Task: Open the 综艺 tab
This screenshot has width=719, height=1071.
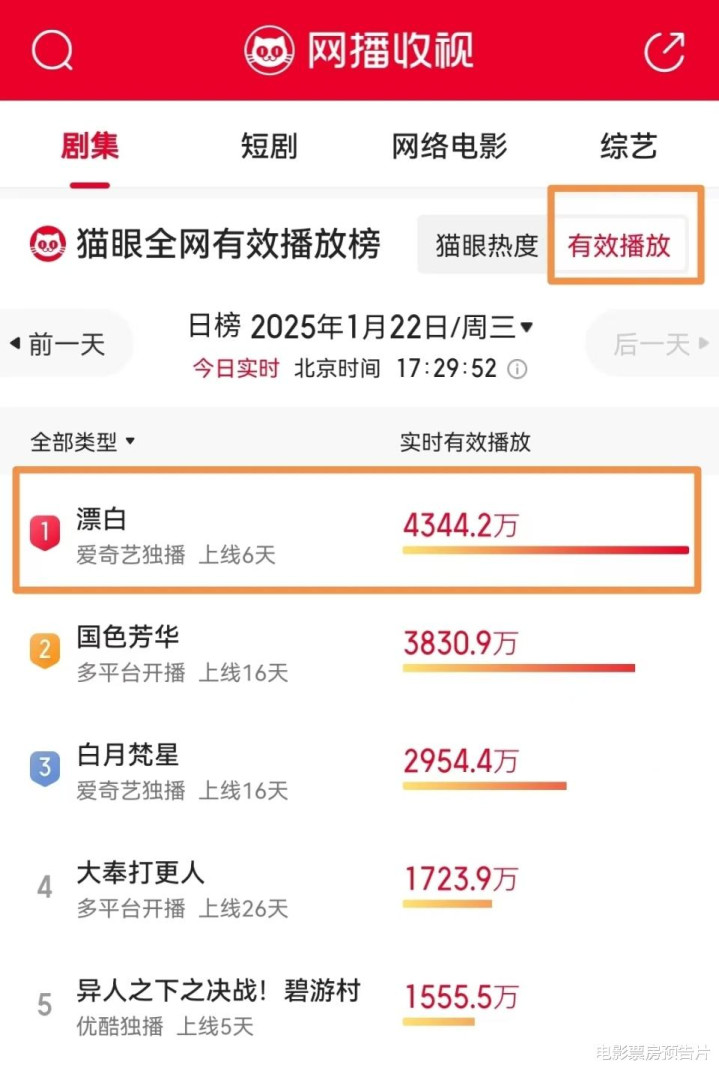Action: click(629, 147)
